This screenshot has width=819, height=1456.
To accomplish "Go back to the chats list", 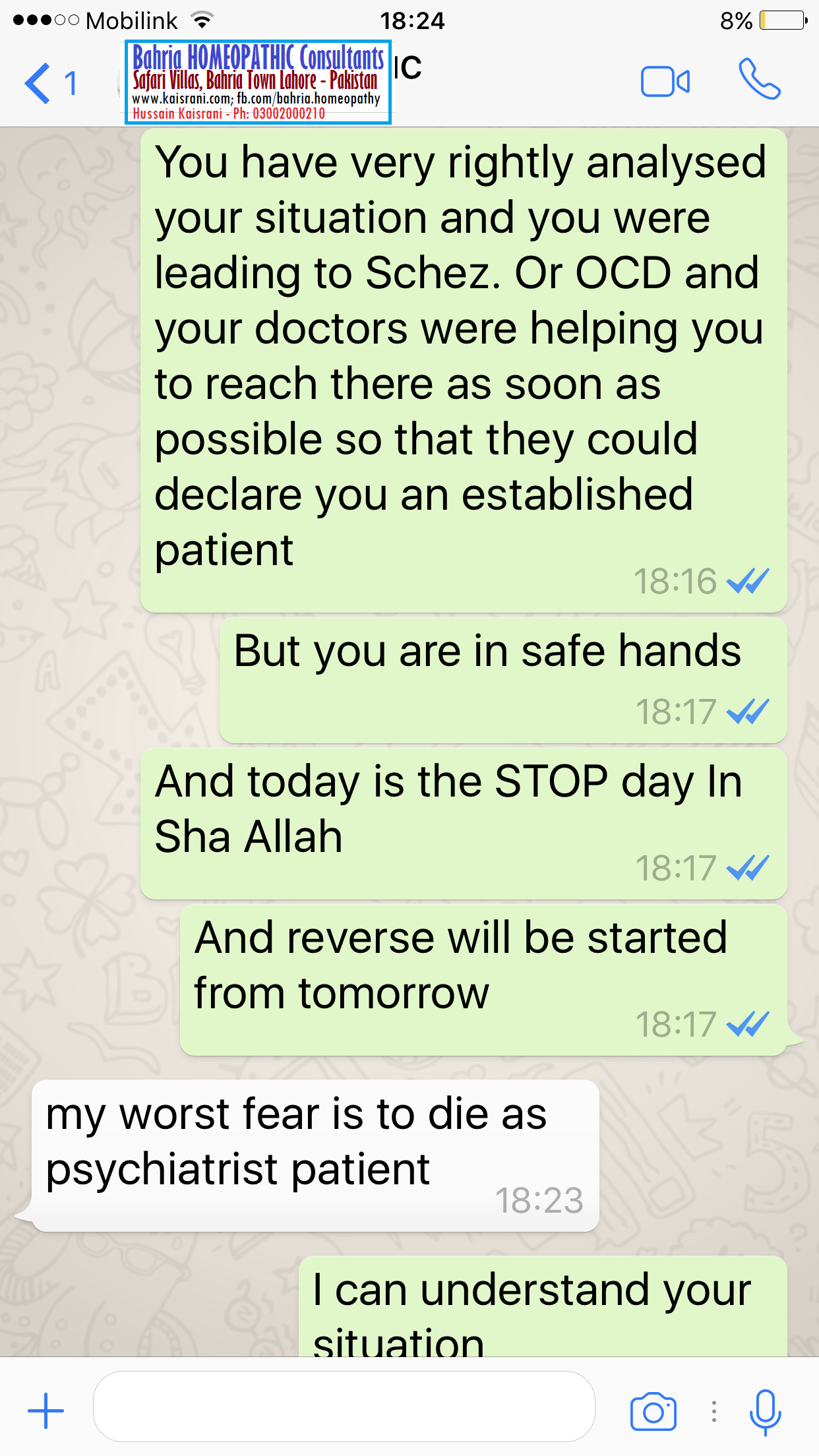I will 51,83.
